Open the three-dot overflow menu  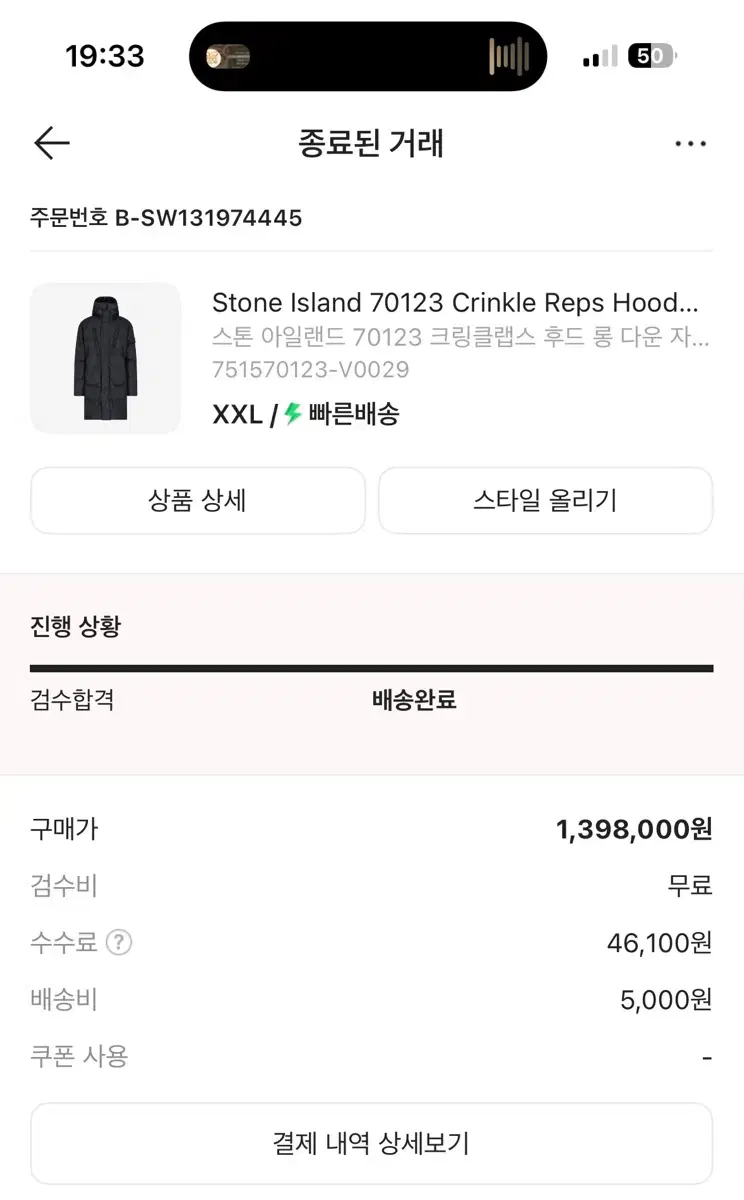[x=691, y=144]
